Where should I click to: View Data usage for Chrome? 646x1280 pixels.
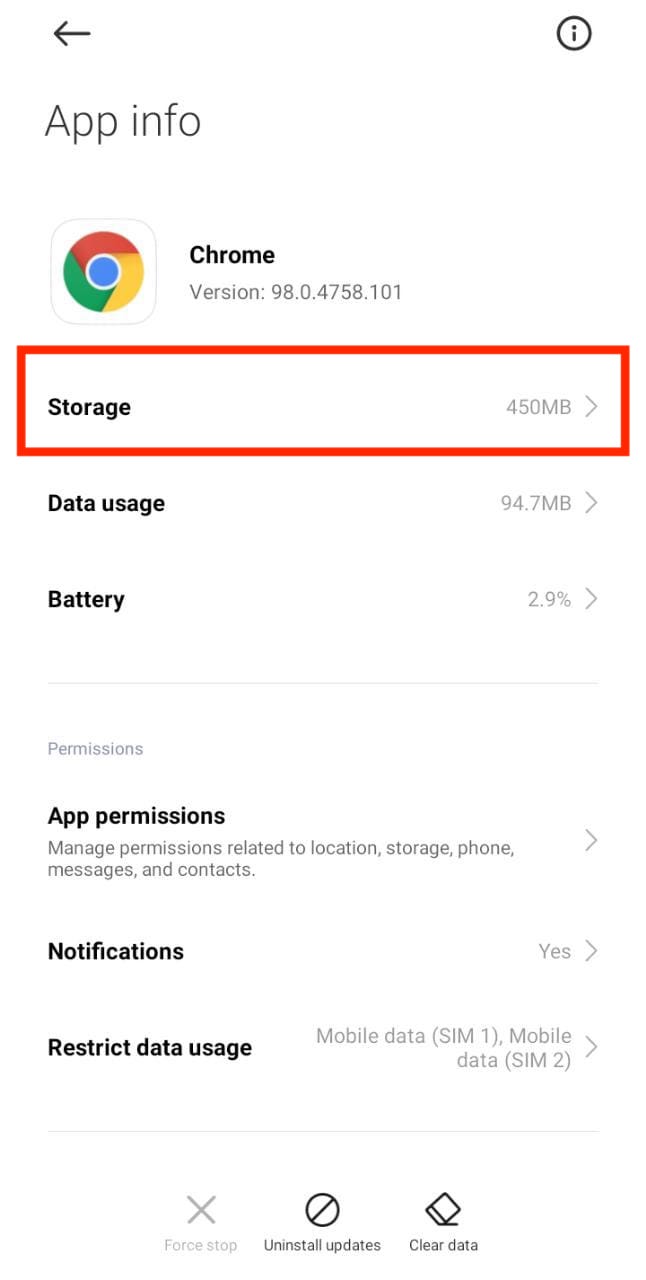[323, 503]
